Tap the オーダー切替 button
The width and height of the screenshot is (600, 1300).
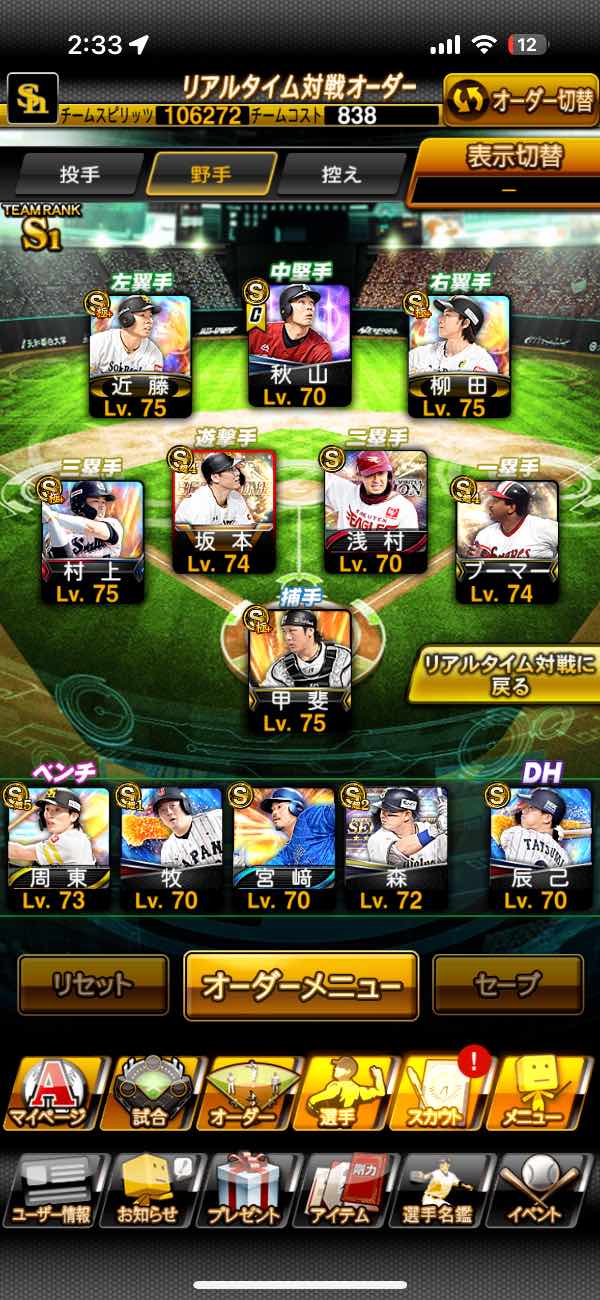[x=520, y=101]
